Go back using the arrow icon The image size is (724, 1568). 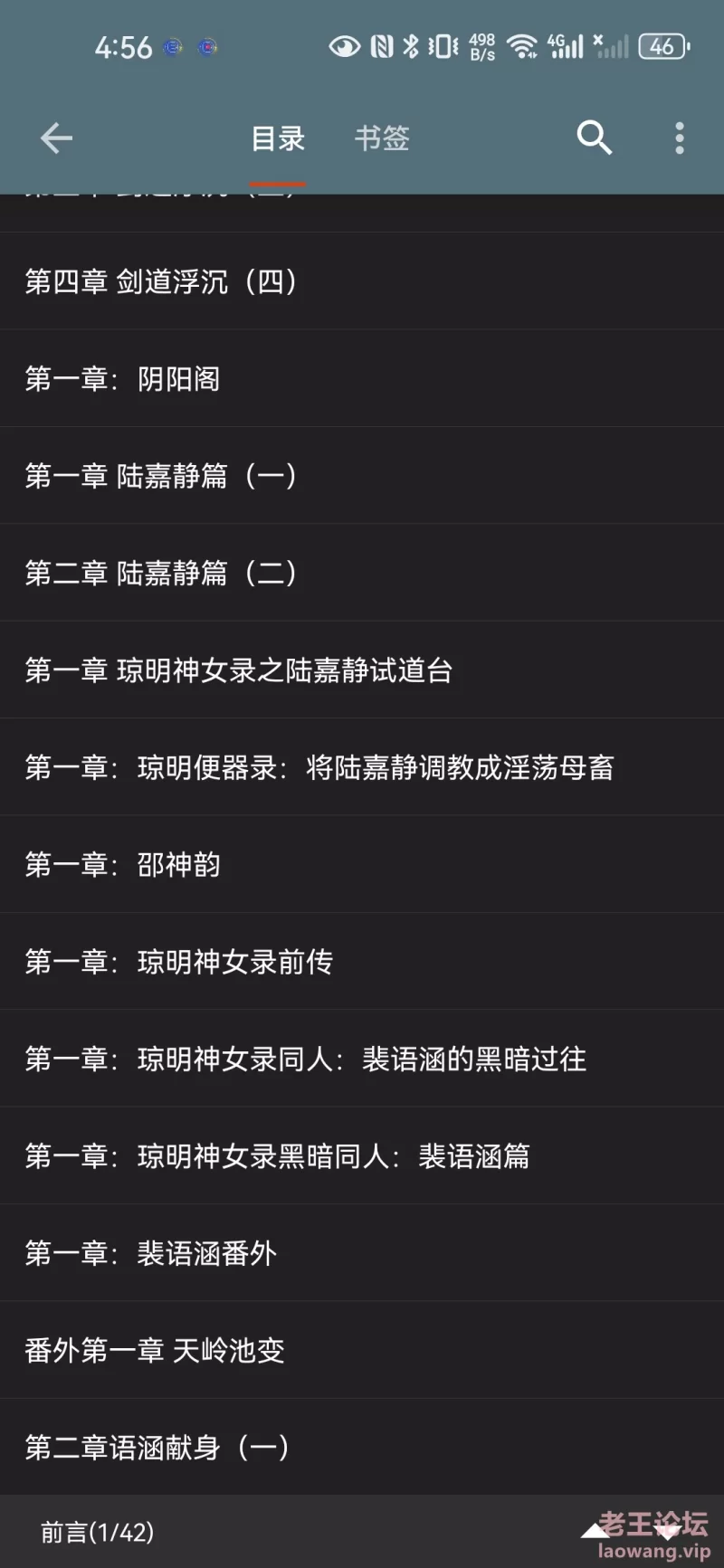pos(56,138)
